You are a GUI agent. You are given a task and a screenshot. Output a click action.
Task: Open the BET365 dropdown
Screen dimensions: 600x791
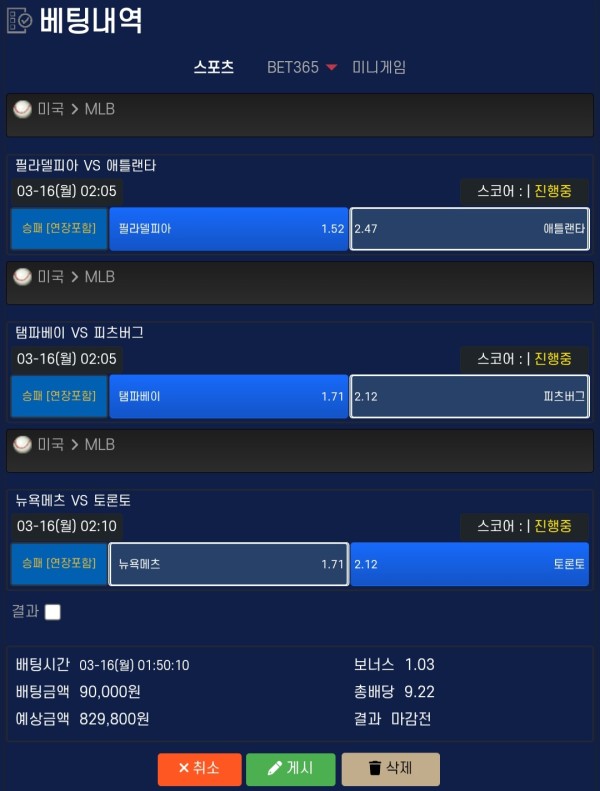coord(302,67)
